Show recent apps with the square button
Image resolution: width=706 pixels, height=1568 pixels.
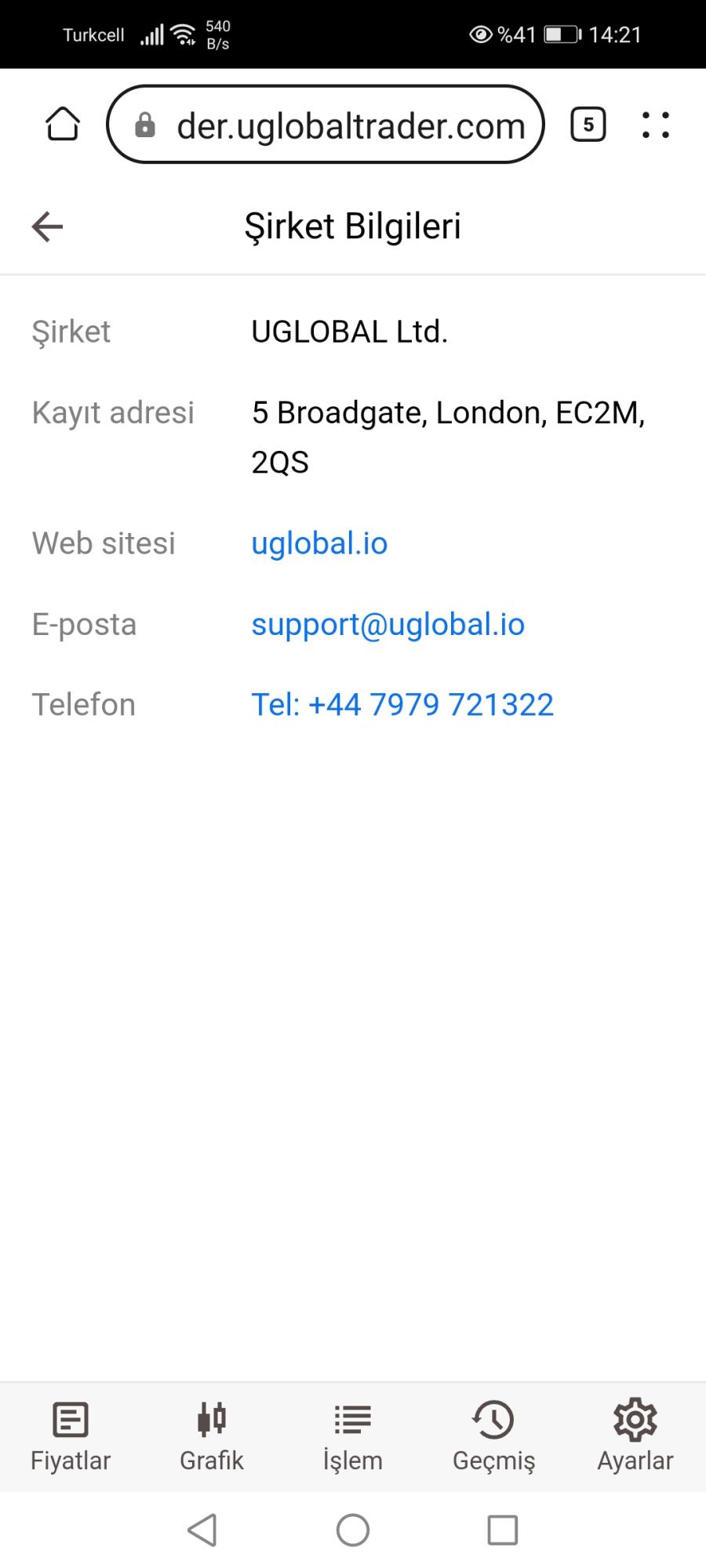click(x=503, y=1530)
